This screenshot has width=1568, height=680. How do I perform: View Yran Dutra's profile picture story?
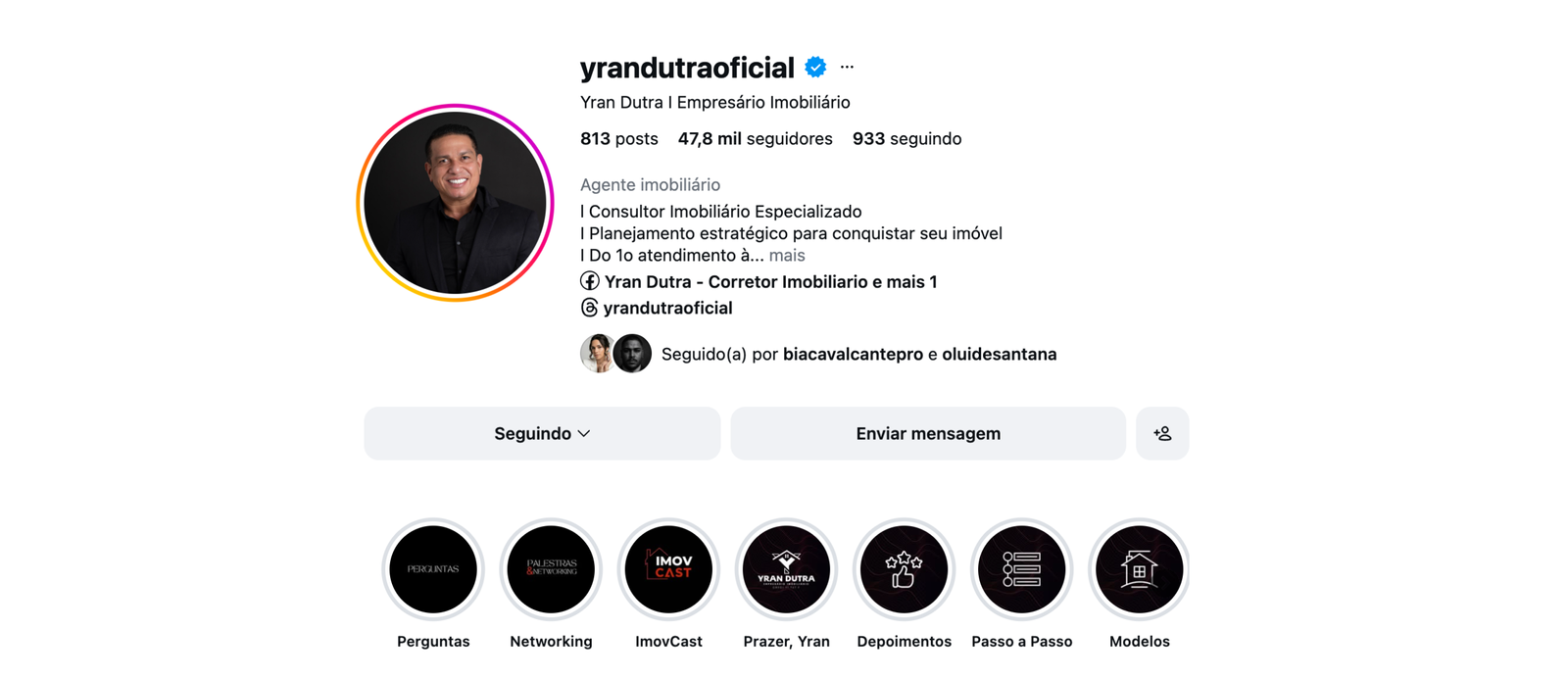click(455, 203)
